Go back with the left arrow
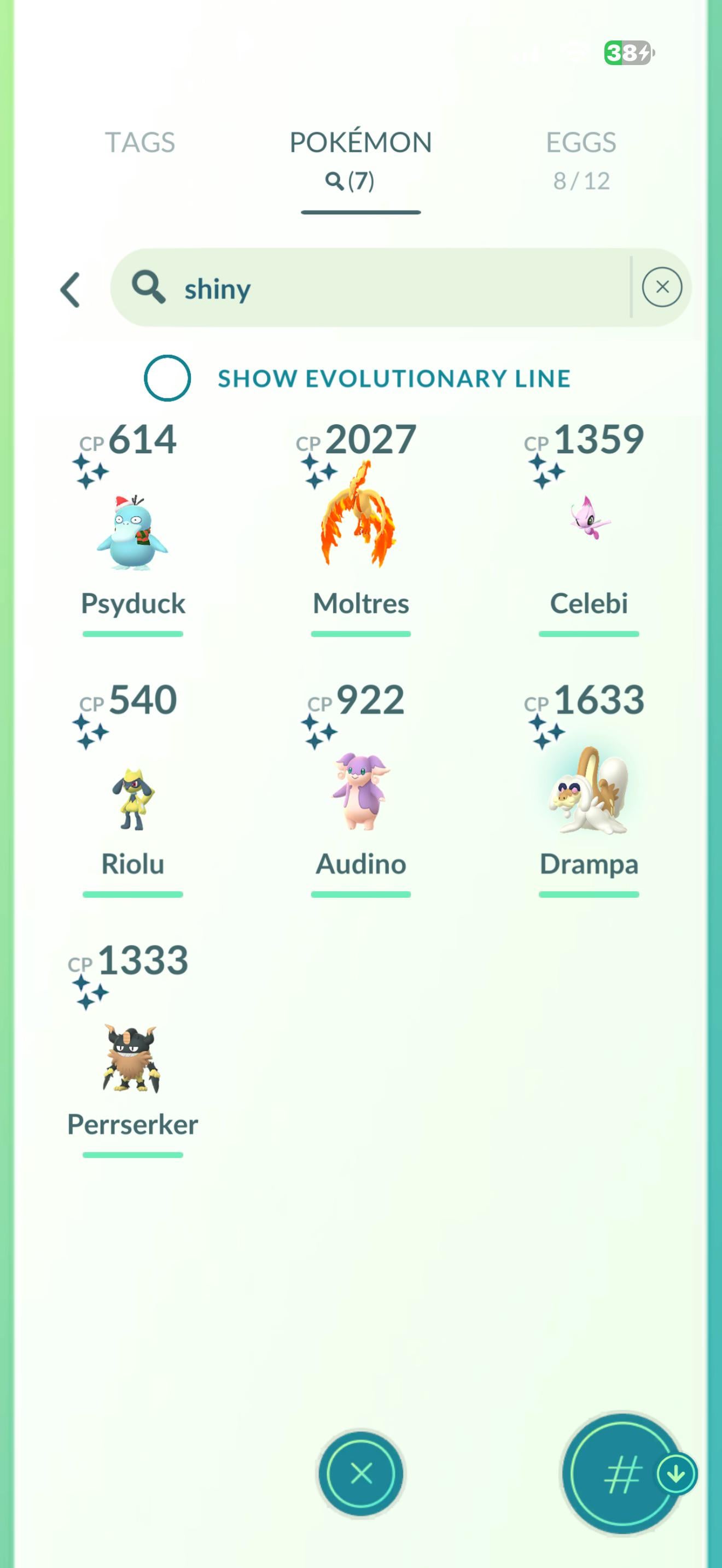The width and height of the screenshot is (722, 1568). 71,289
